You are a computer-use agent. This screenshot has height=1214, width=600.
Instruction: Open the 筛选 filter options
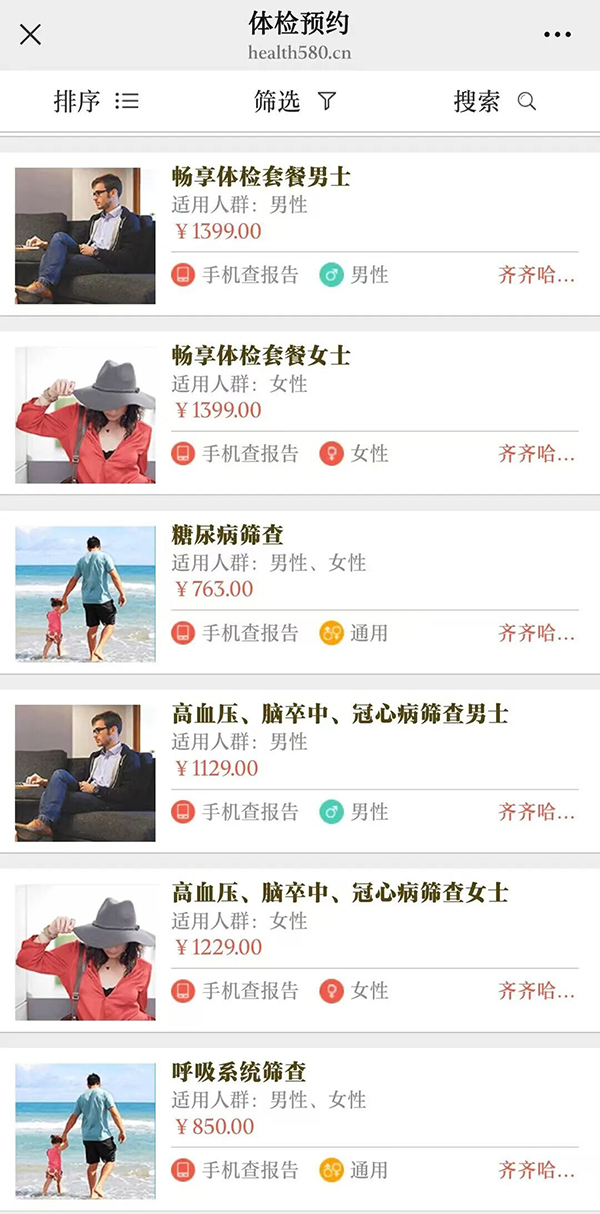pyautogui.click(x=295, y=101)
